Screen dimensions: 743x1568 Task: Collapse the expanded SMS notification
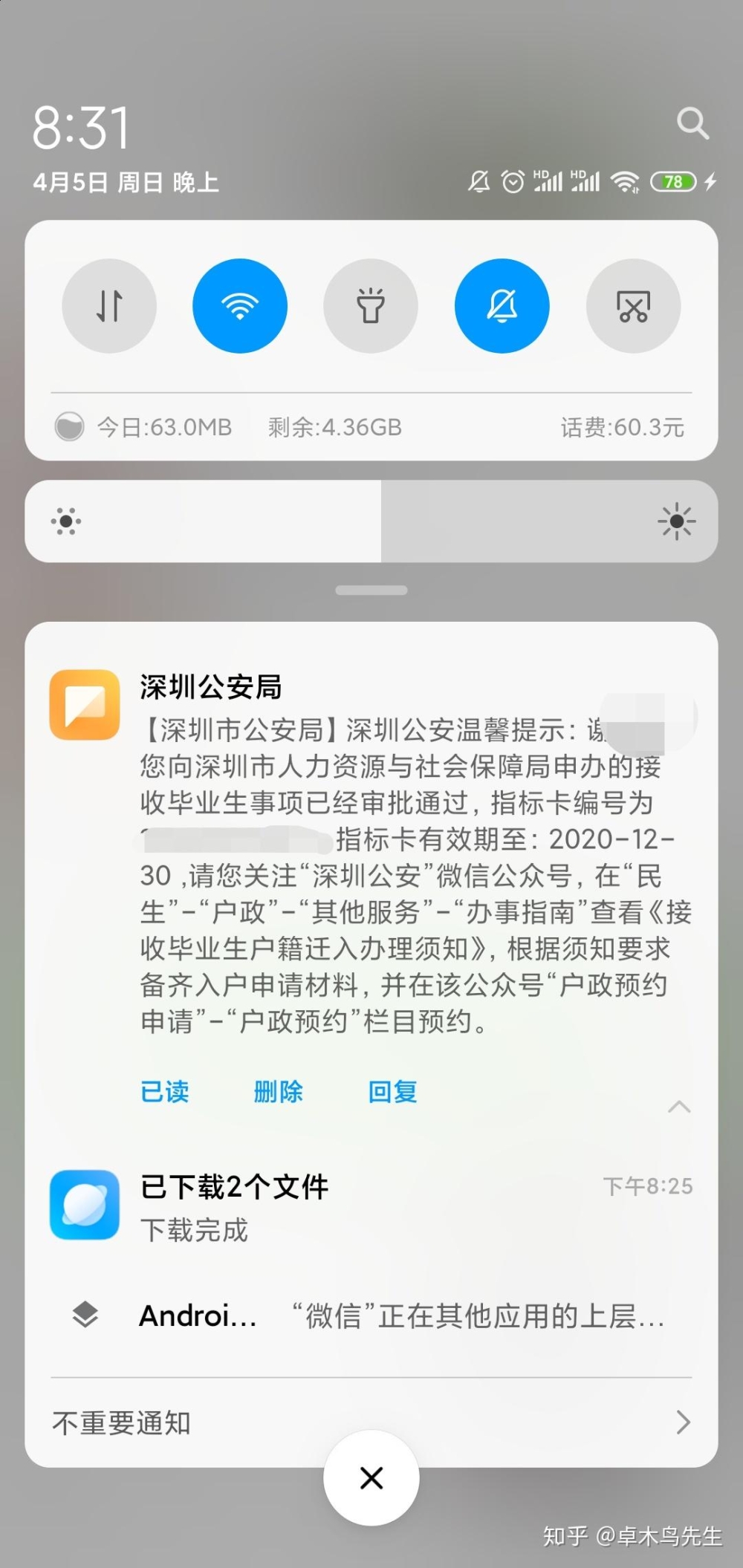click(x=679, y=1107)
